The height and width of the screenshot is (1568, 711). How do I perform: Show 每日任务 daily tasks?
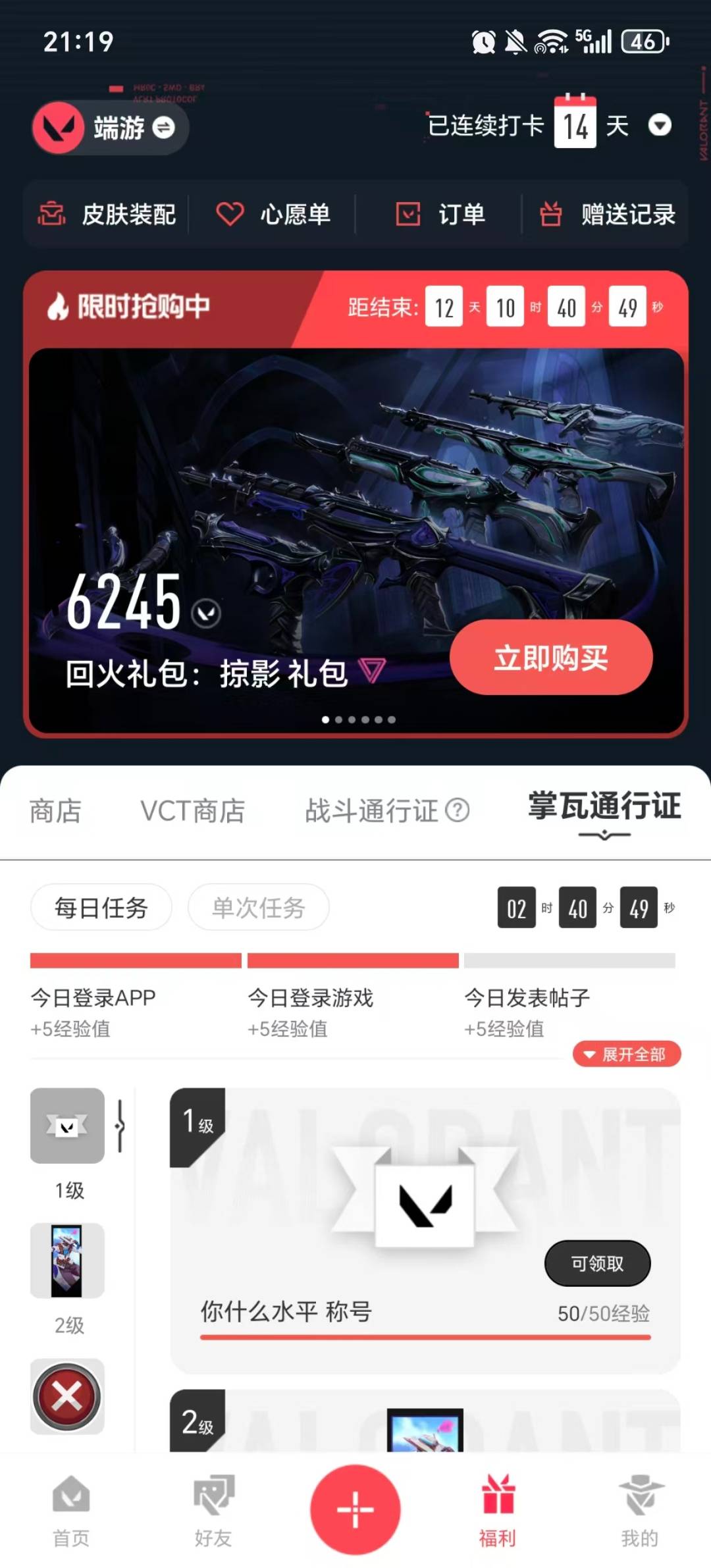(101, 908)
